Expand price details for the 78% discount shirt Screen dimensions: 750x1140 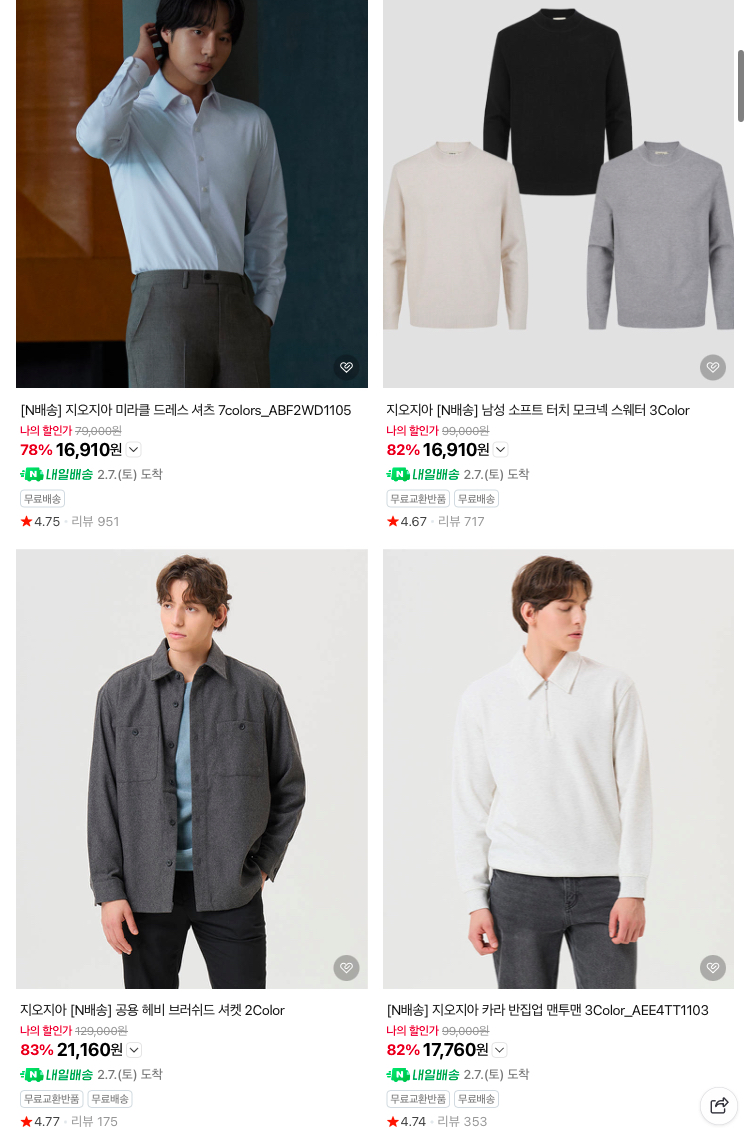click(134, 452)
